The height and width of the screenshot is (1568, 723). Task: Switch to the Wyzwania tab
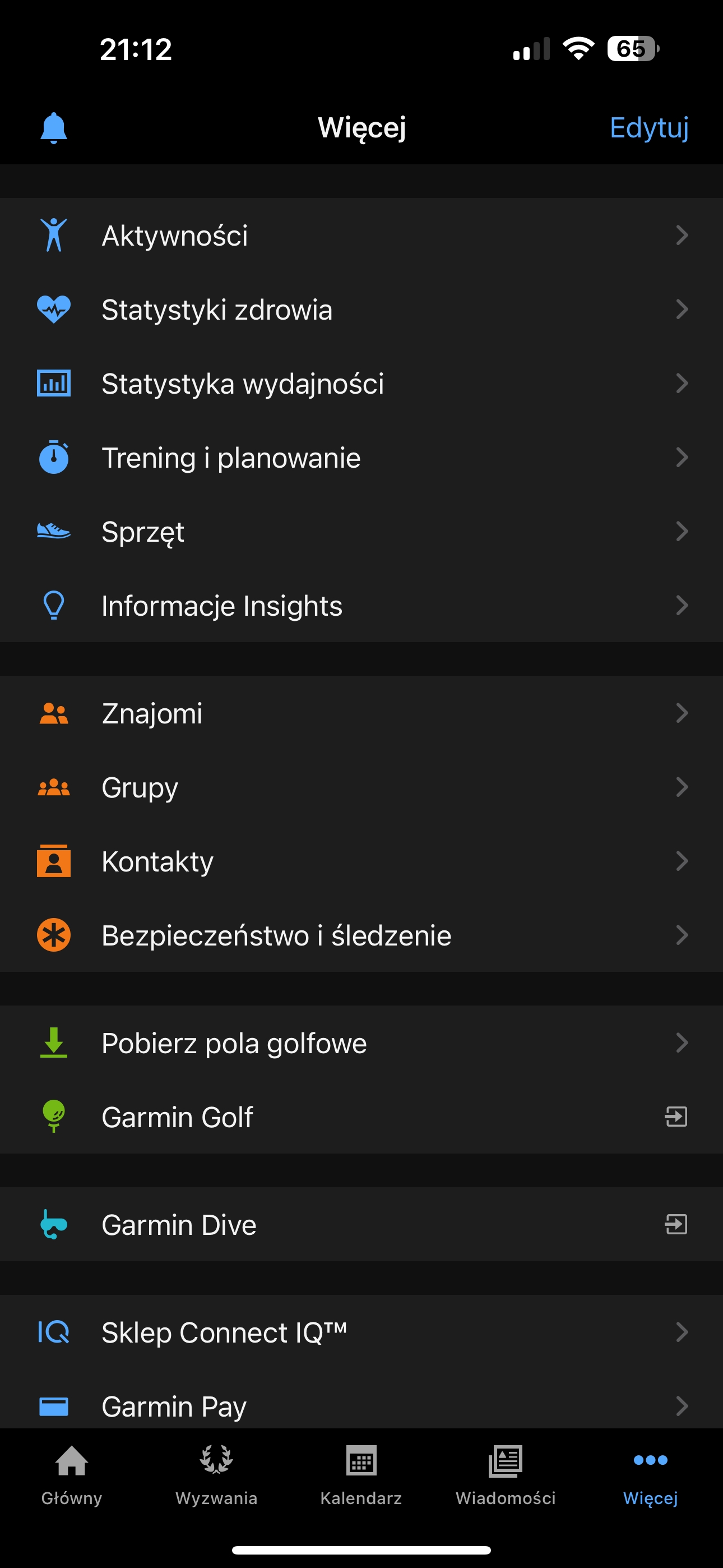click(217, 1475)
